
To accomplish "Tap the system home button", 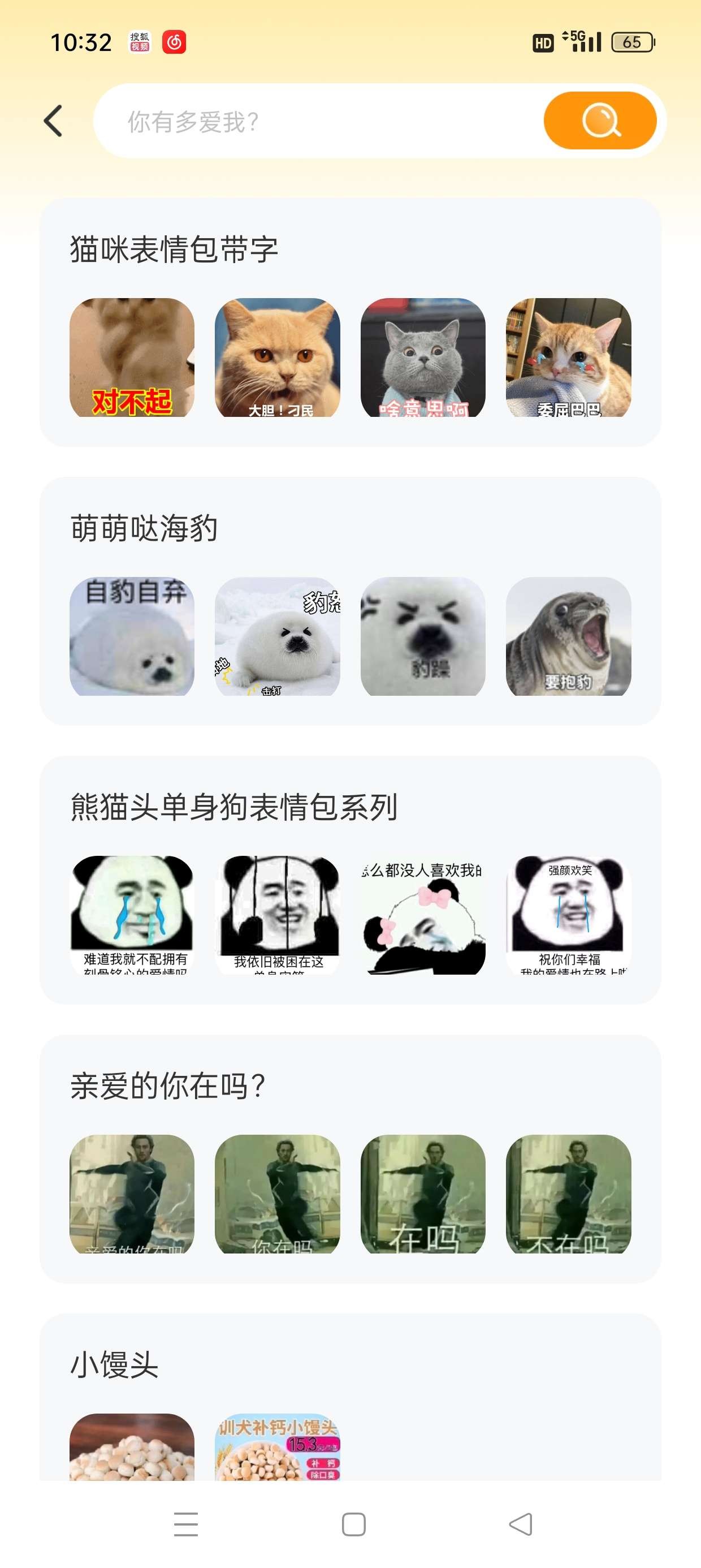I will 353,1524.
